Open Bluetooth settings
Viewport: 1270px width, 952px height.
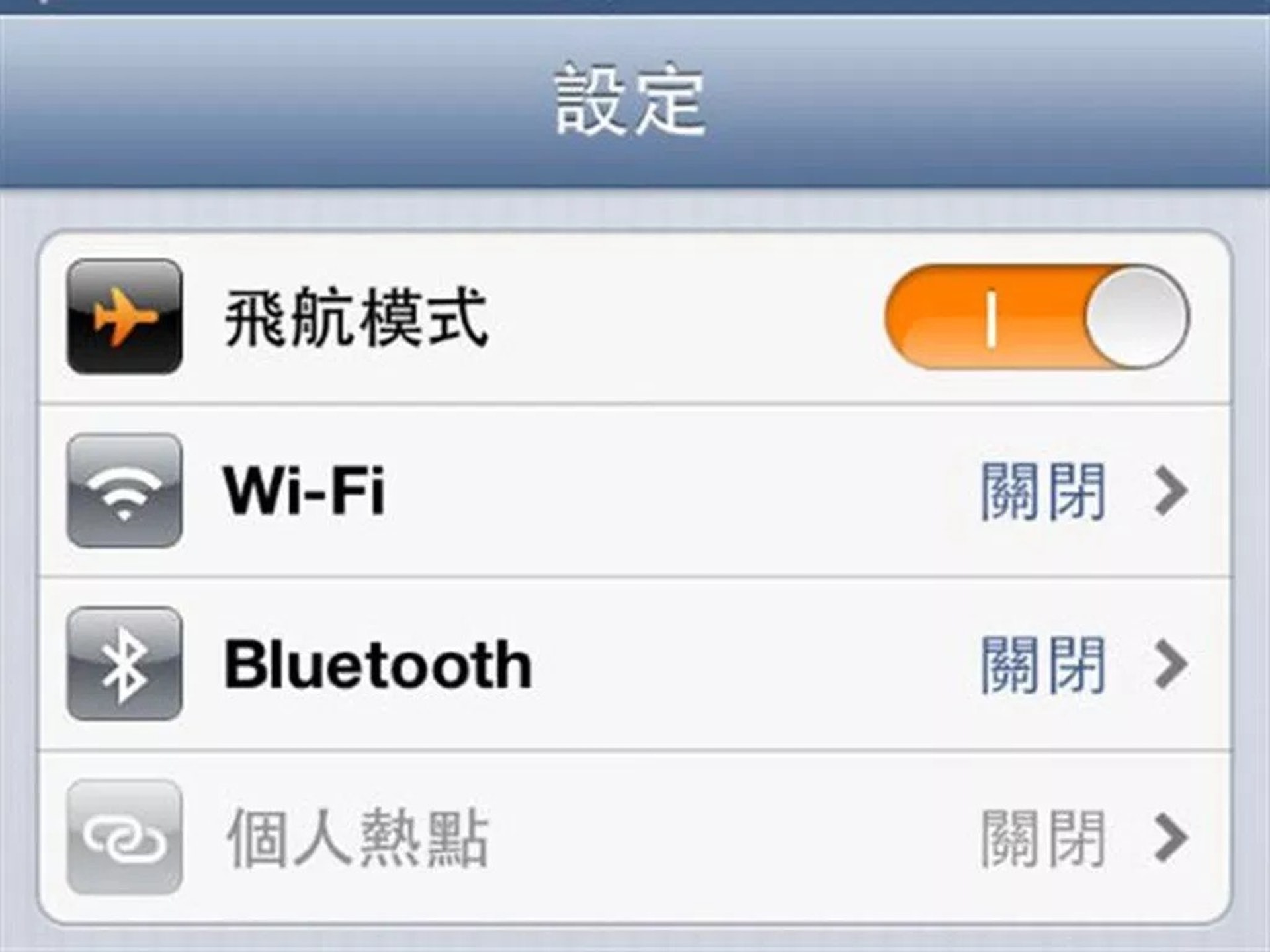click(635, 664)
